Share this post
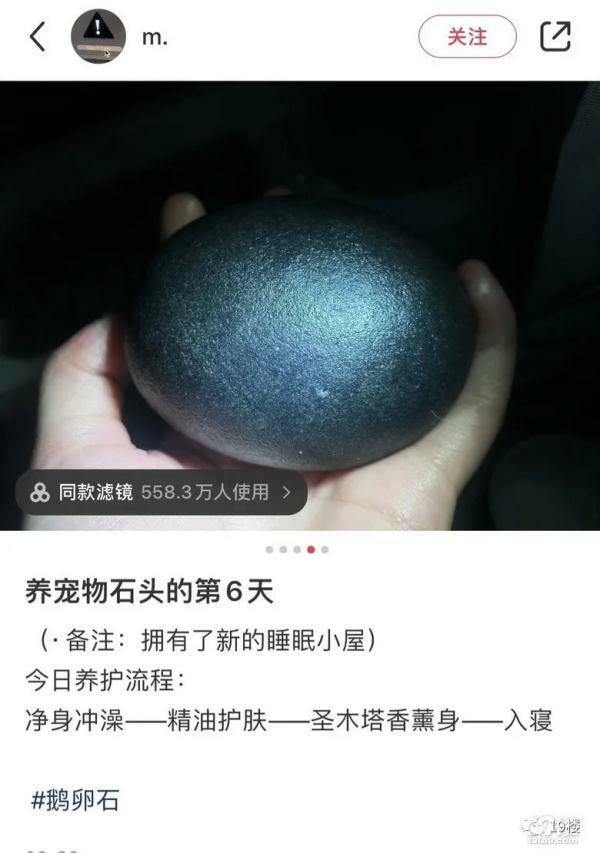600x853 pixels. coord(555,37)
